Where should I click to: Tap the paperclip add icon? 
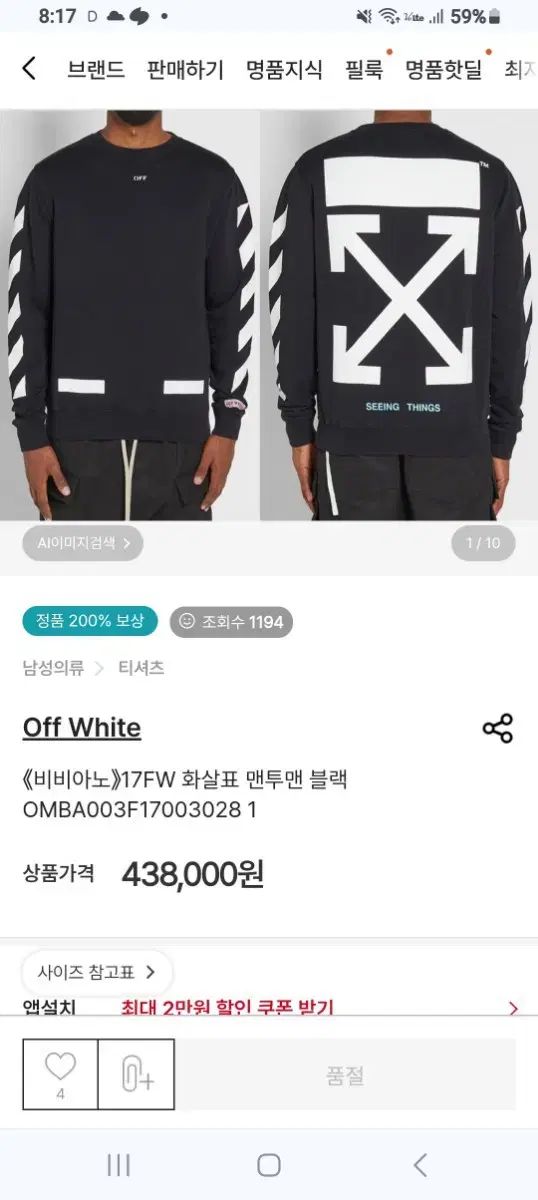tap(136, 1074)
